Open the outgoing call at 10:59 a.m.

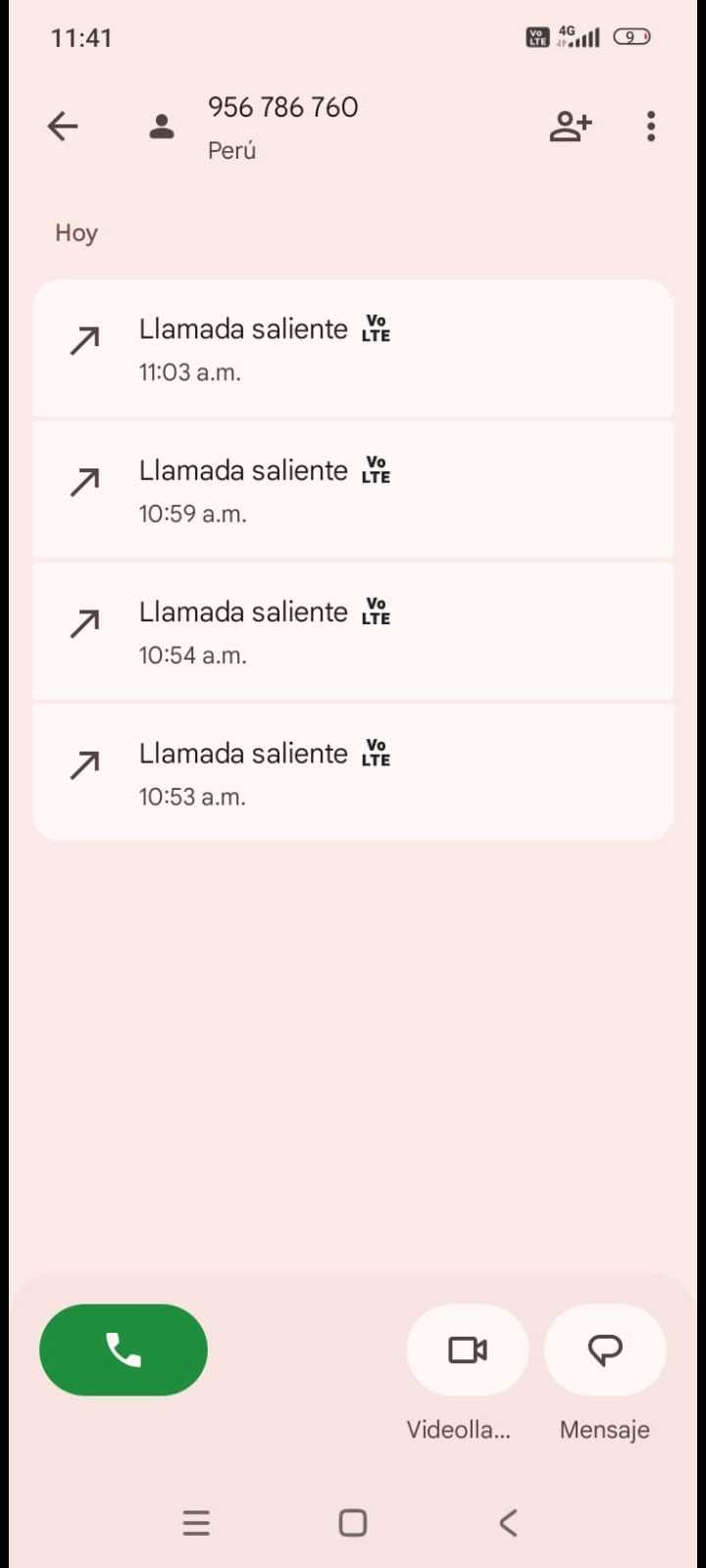[353, 490]
